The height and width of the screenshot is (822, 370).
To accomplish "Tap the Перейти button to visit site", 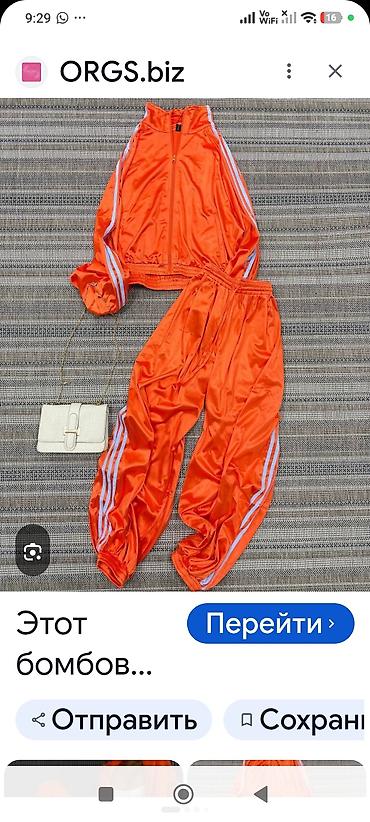I will pyautogui.click(x=270, y=623).
